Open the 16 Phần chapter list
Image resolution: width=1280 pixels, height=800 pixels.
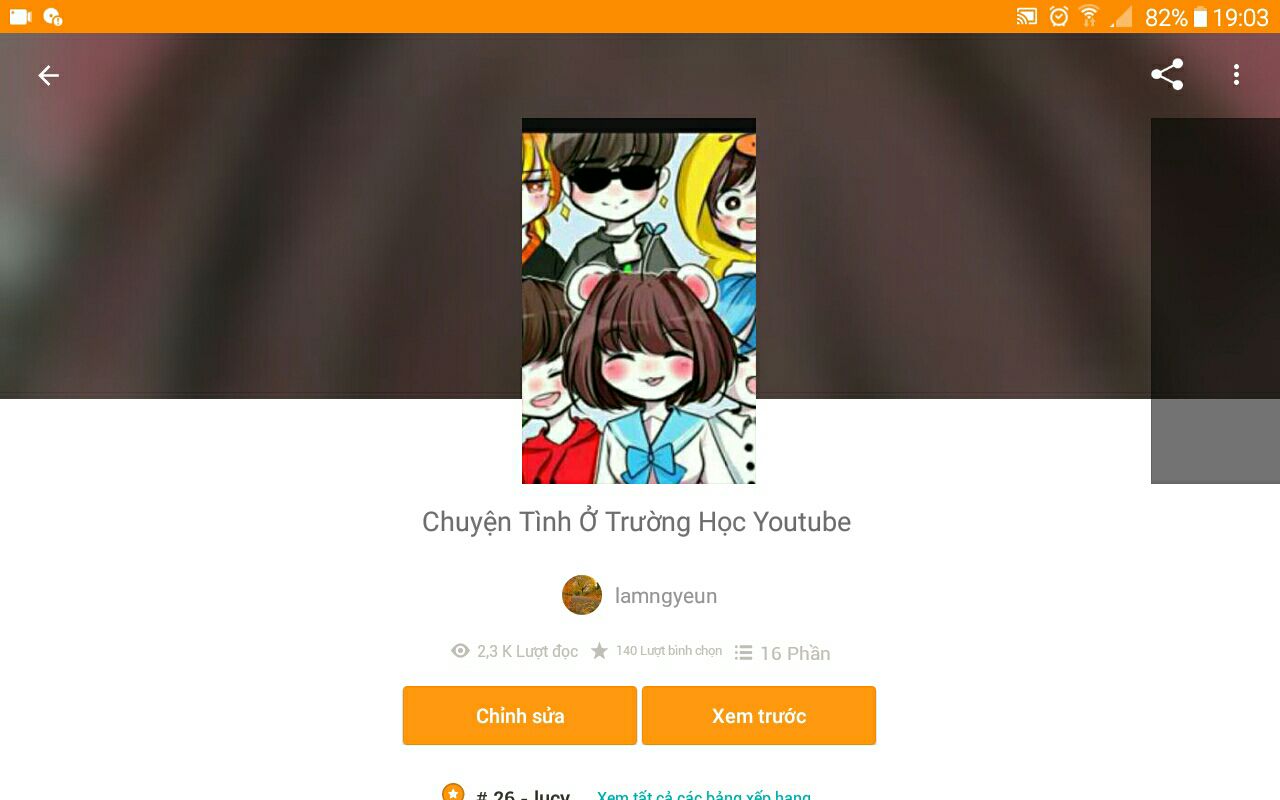[x=783, y=653]
